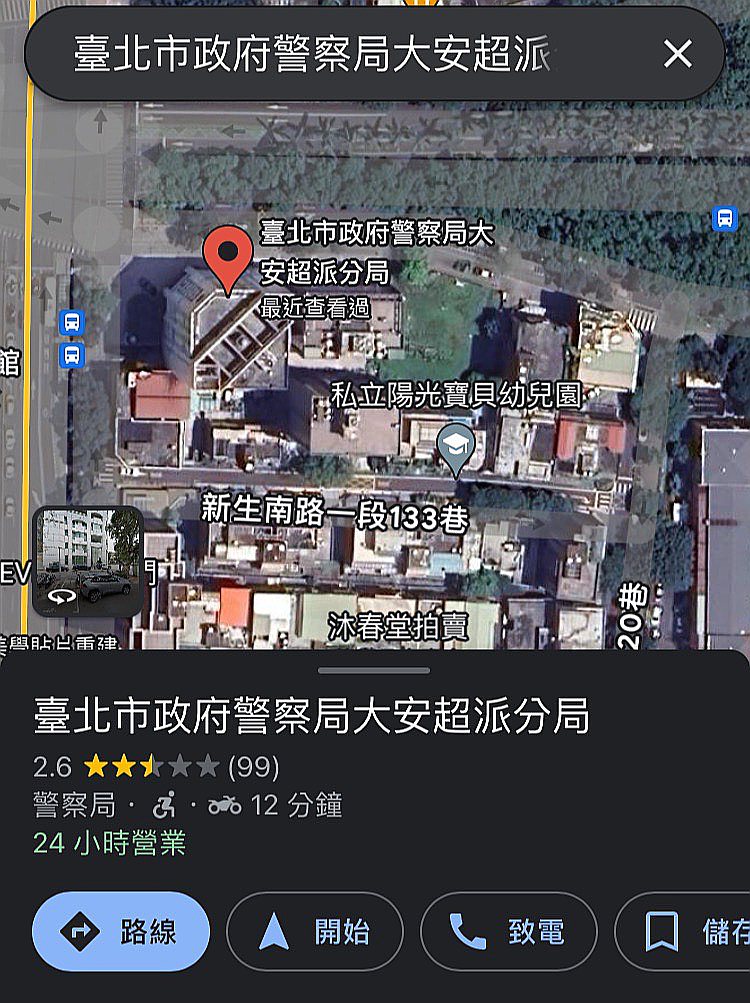Open the 私立陽光寶貝幼兒園 map marker

pyautogui.click(x=456, y=446)
